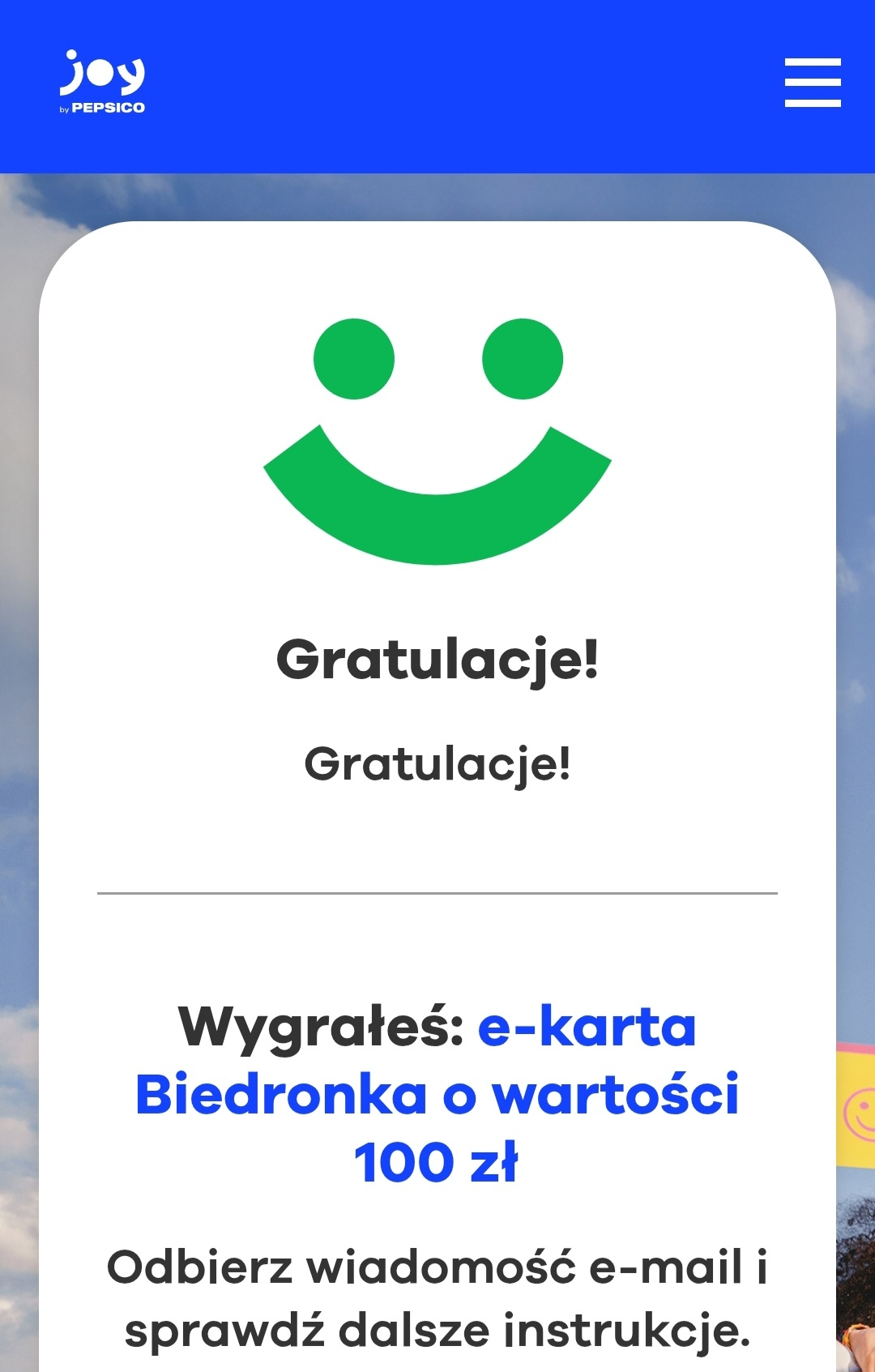Viewport: 875px width, 1372px height.
Task: Go to Joy by PepsiCo homepage
Action: [x=103, y=83]
